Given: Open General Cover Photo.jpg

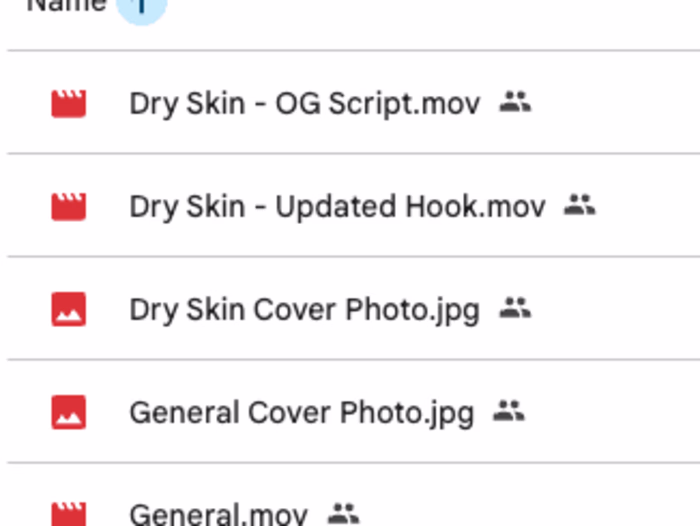Looking at the screenshot, I should click(x=301, y=412).
